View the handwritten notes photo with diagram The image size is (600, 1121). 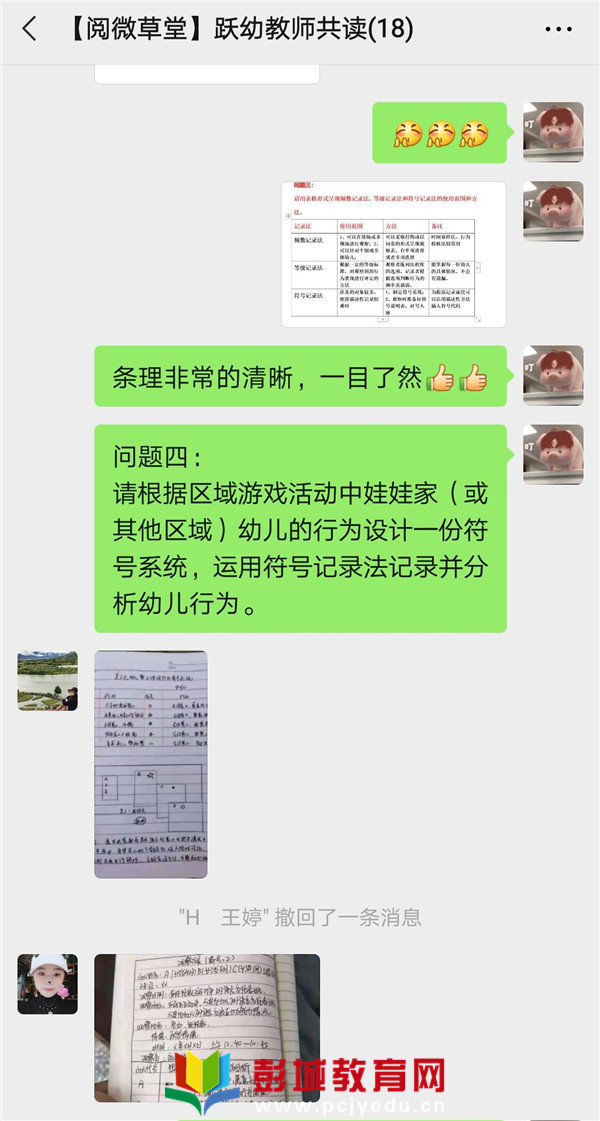pyautogui.click(x=151, y=765)
